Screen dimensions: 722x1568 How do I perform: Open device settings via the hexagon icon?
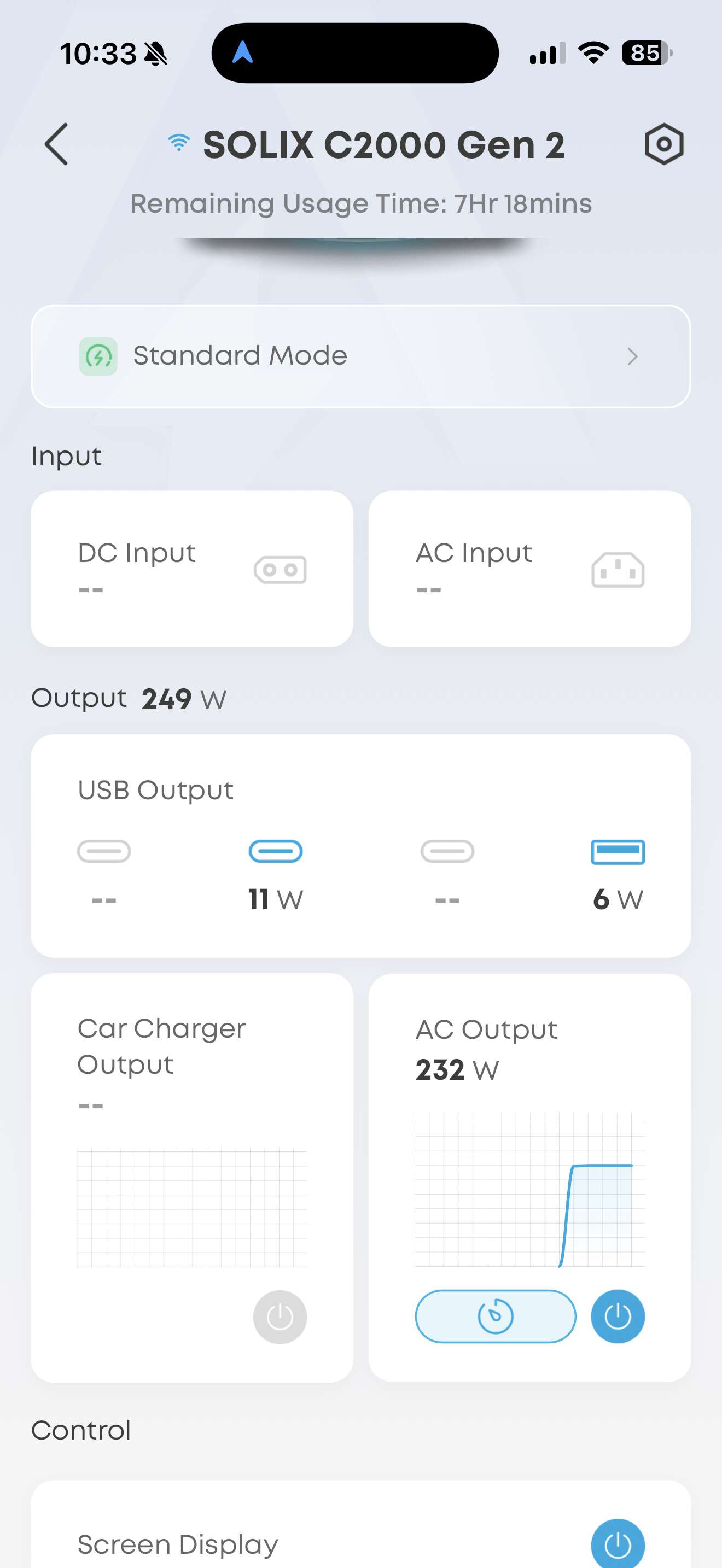663,144
